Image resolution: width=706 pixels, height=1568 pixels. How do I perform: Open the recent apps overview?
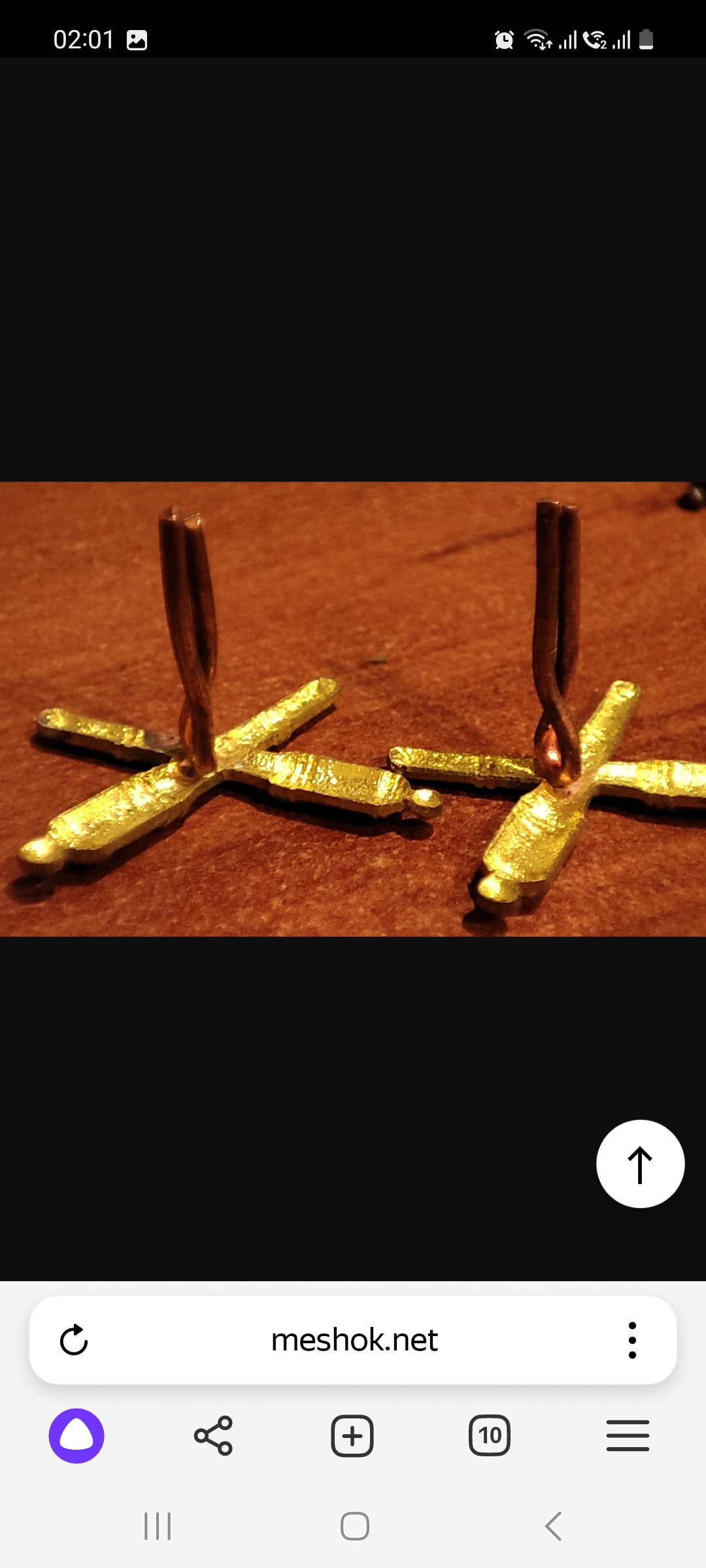[158, 1526]
